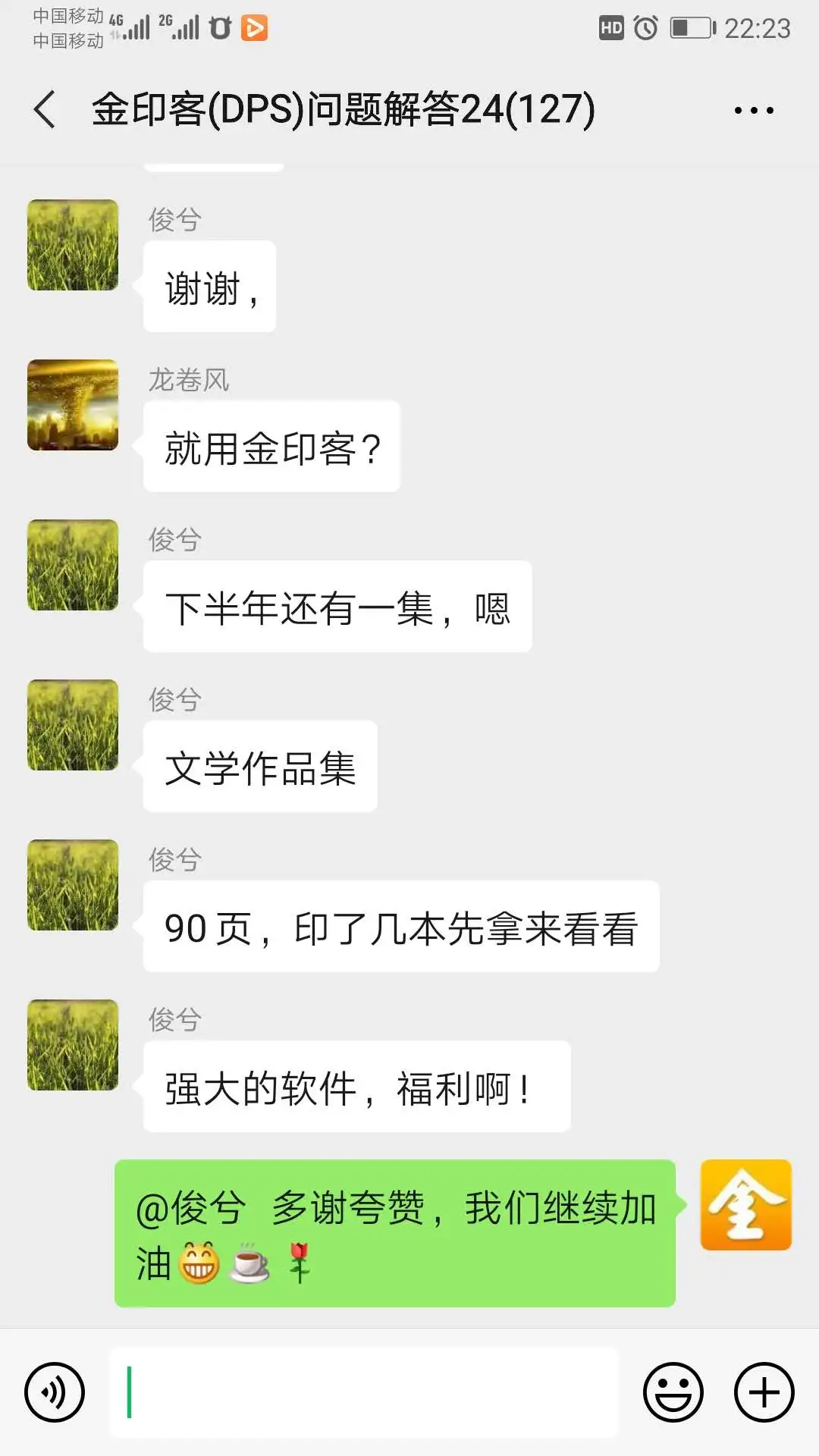Open the plus attachment menu

click(x=764, y=1392)
